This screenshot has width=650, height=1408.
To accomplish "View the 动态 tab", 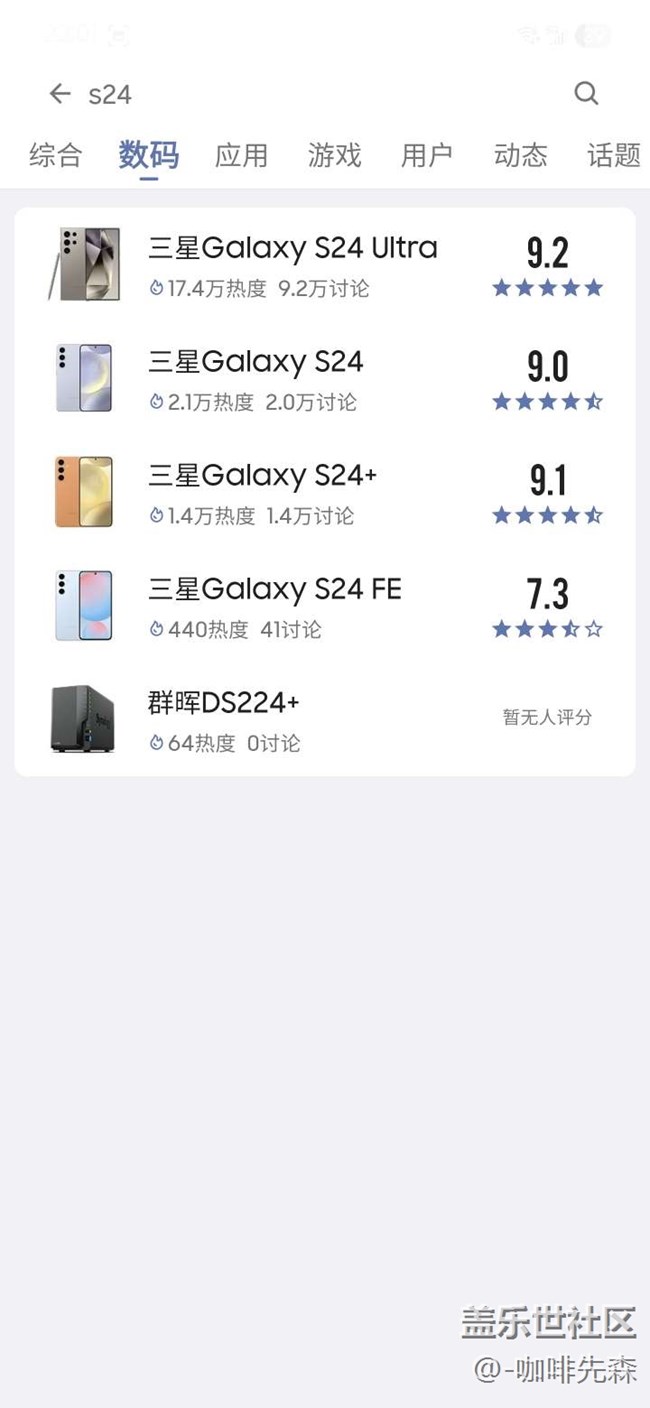I will tap(520, 155).
